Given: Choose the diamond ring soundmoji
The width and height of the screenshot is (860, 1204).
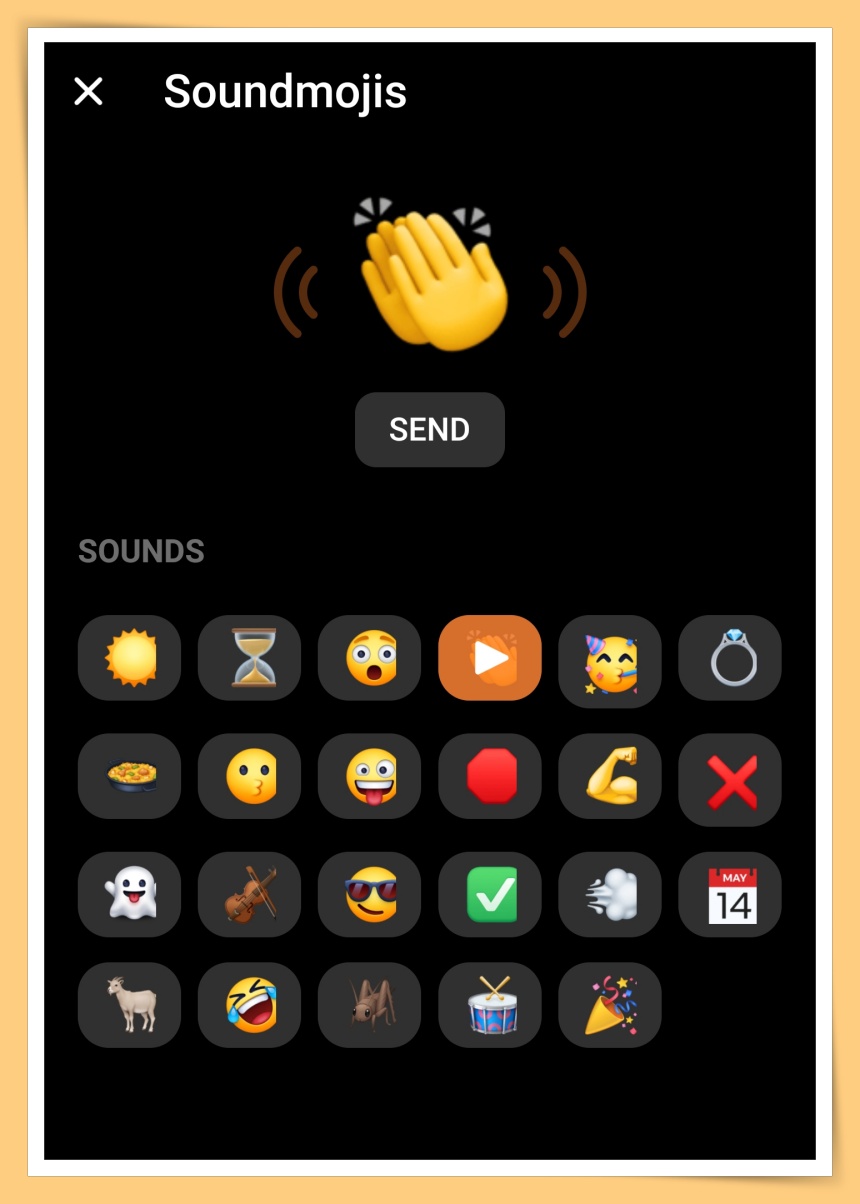Looking at the screenshot, I should point(730,658).
